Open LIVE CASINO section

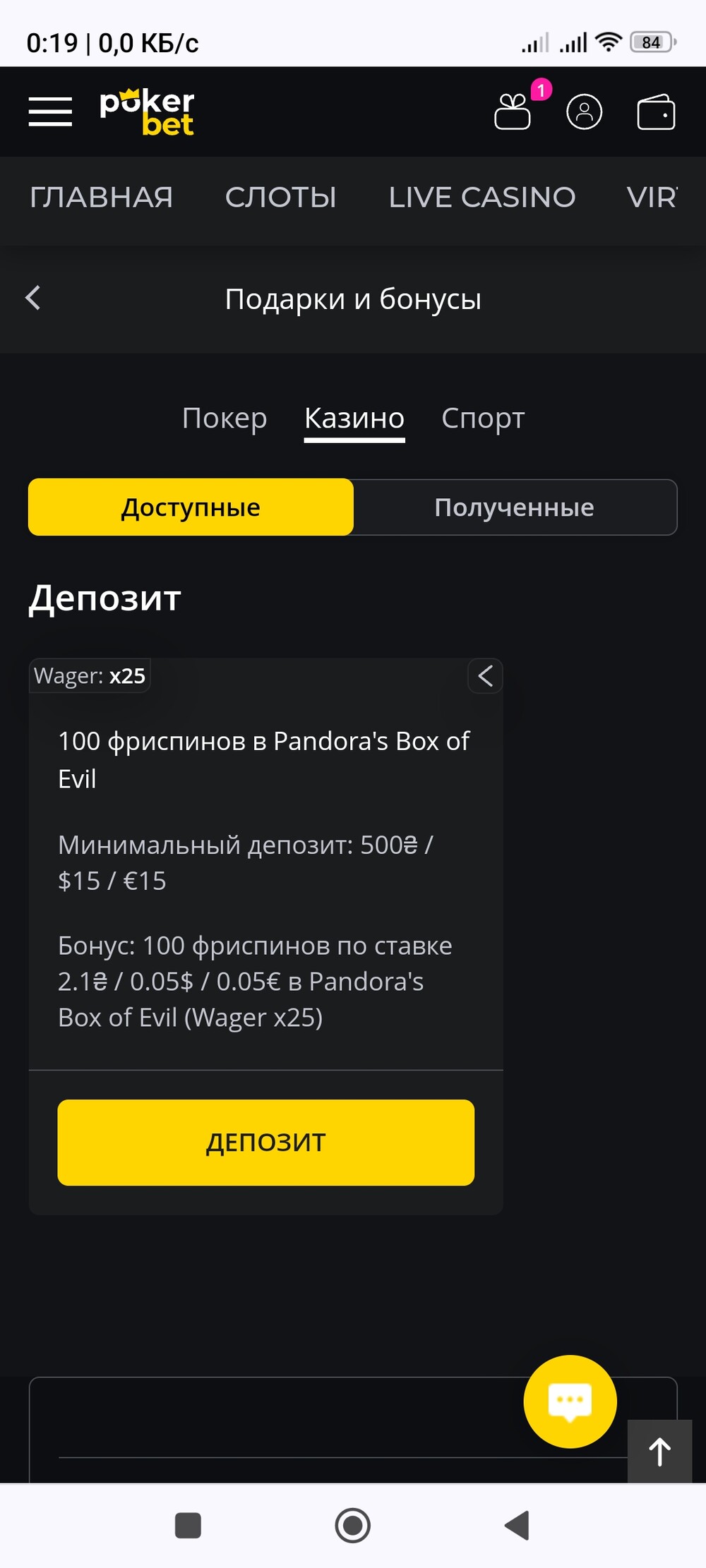tap(482, 198)
